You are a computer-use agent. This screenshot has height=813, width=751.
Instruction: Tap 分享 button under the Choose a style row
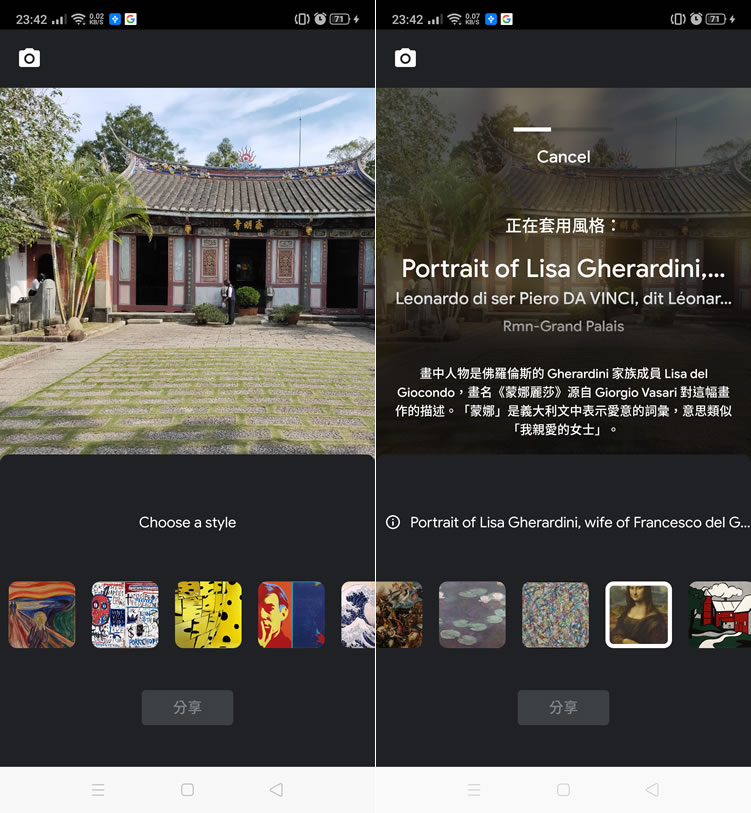(x=187, y=707)
